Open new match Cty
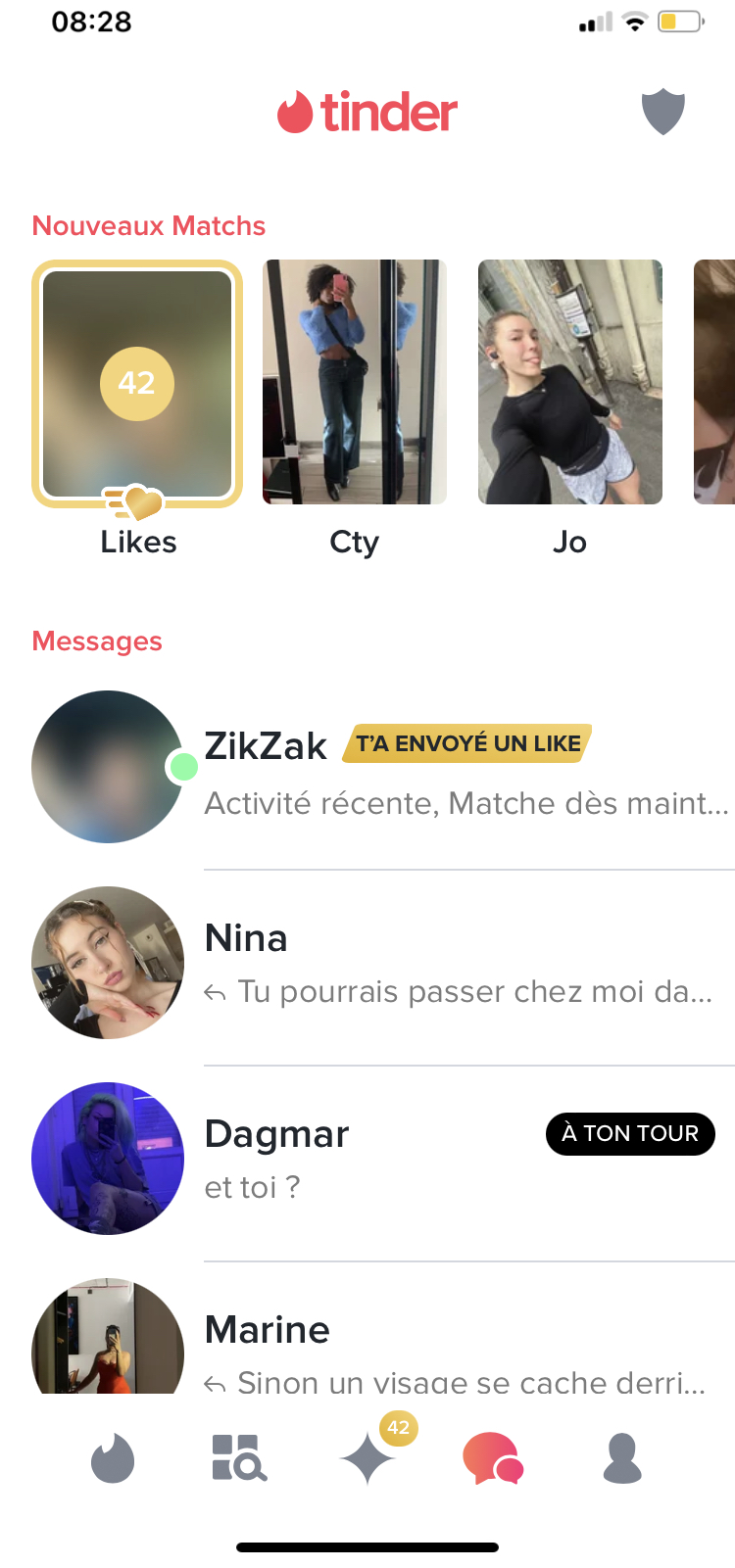This screenshot has height=1568, width=735. click(x=355, y=382)
